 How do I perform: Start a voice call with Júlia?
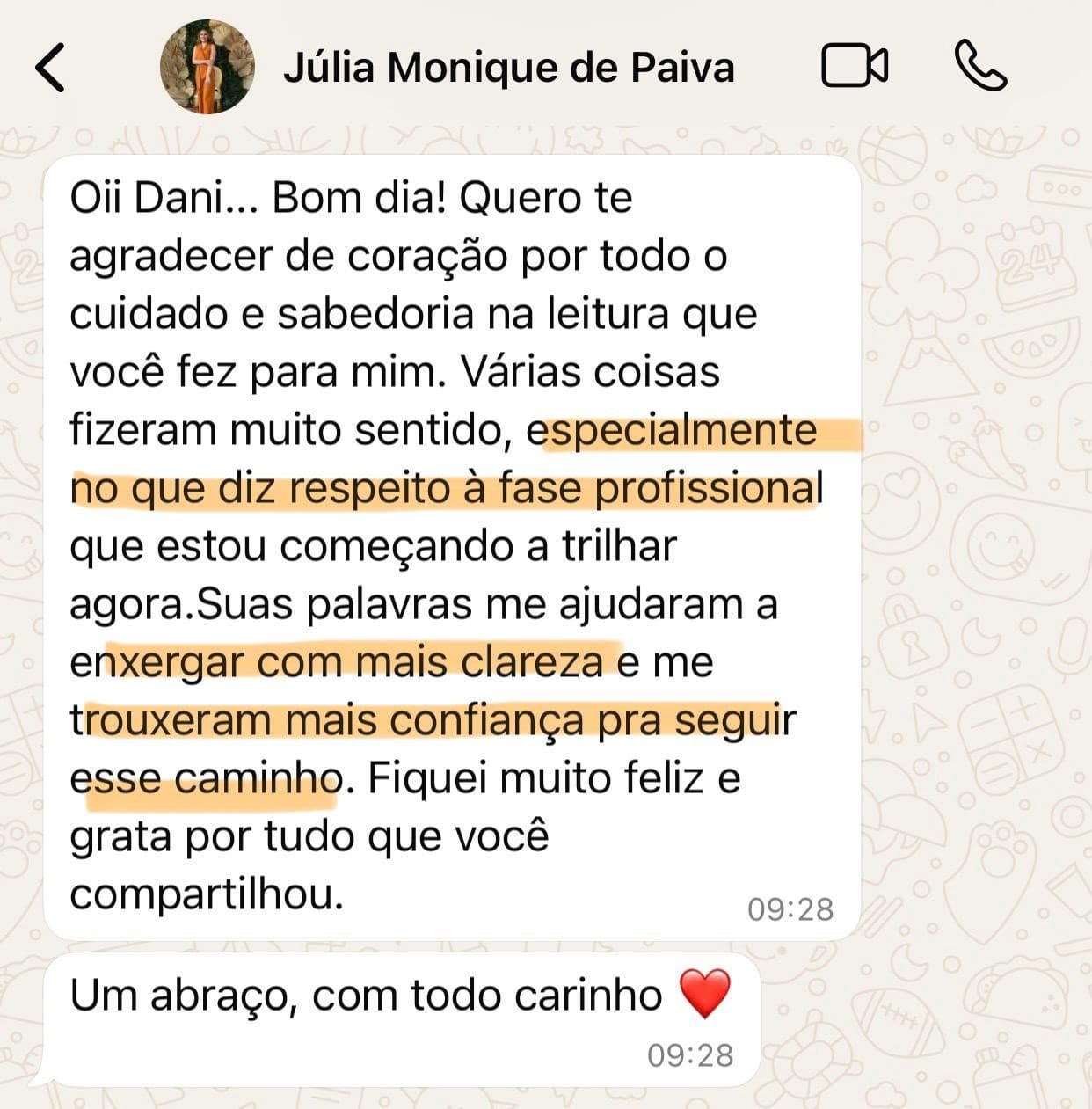(x=980, y=67)
